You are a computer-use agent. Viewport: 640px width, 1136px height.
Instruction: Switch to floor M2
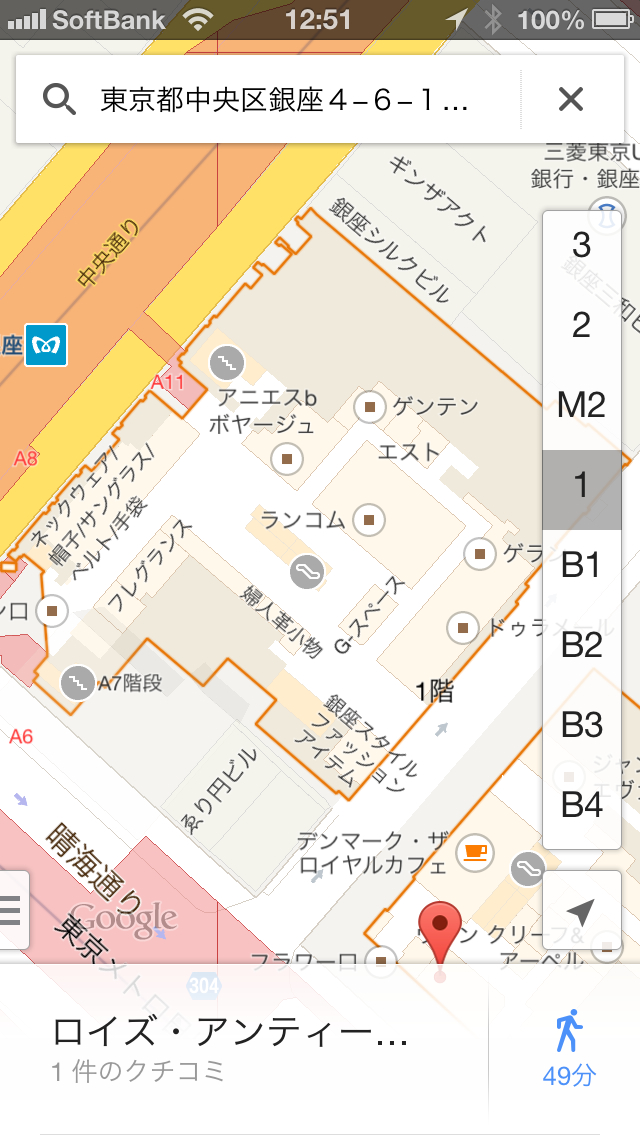(581, 405)
